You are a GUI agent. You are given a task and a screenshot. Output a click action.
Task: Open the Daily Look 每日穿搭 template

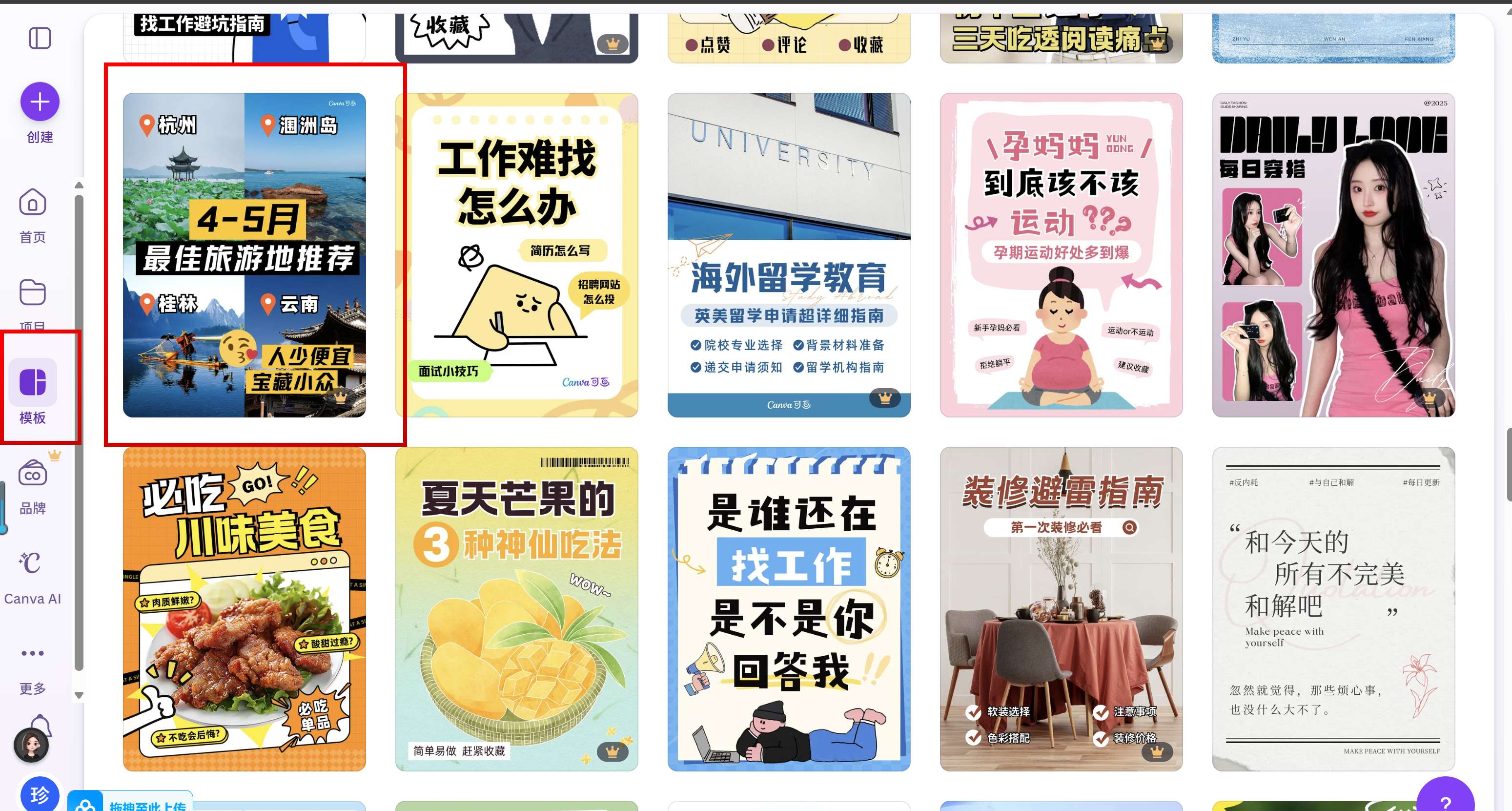(x=1333, y=255)
